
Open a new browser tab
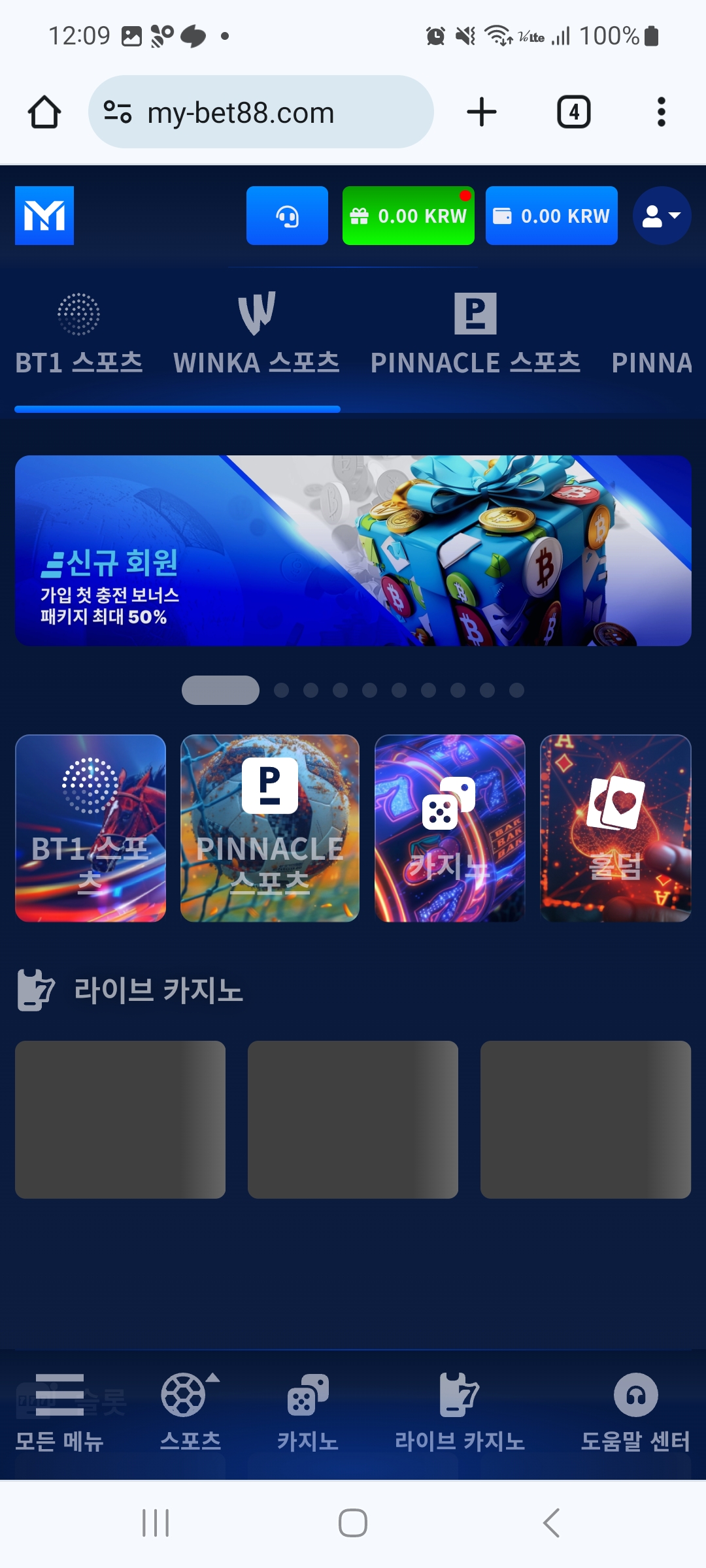click(x=482, y=112)
